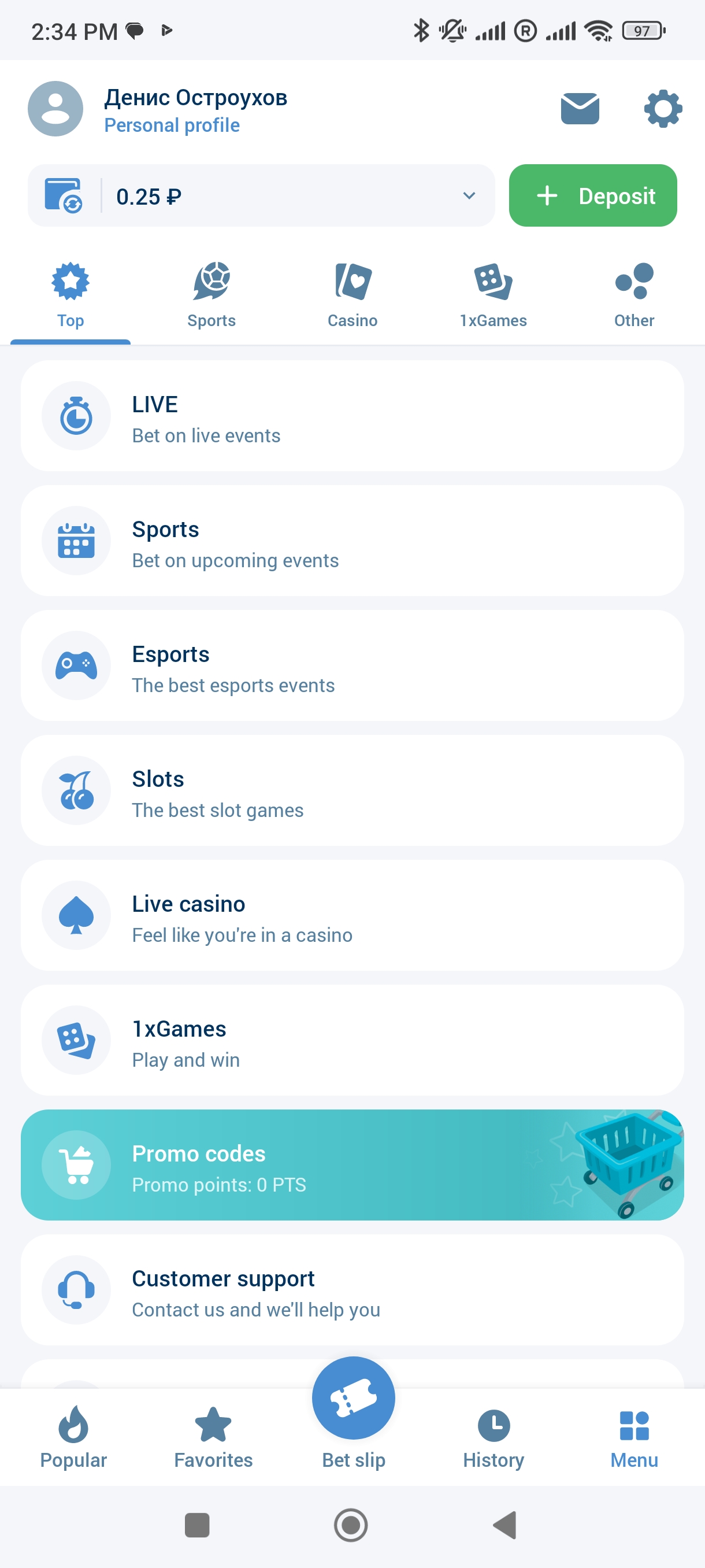
Task: Open the messages envelope icon
Action: (579, 109)
